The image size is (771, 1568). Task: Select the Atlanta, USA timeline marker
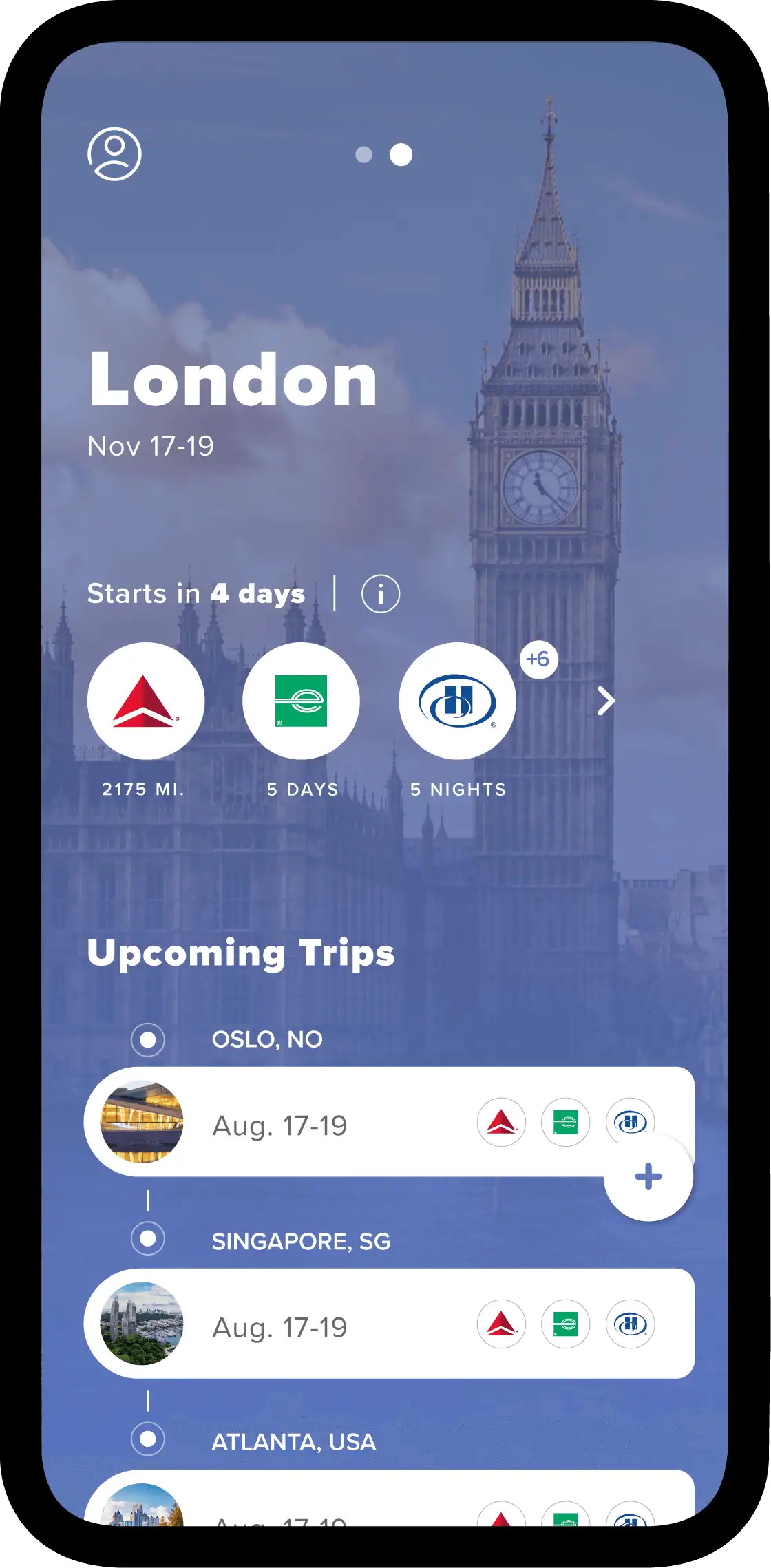click(148, 1439)
